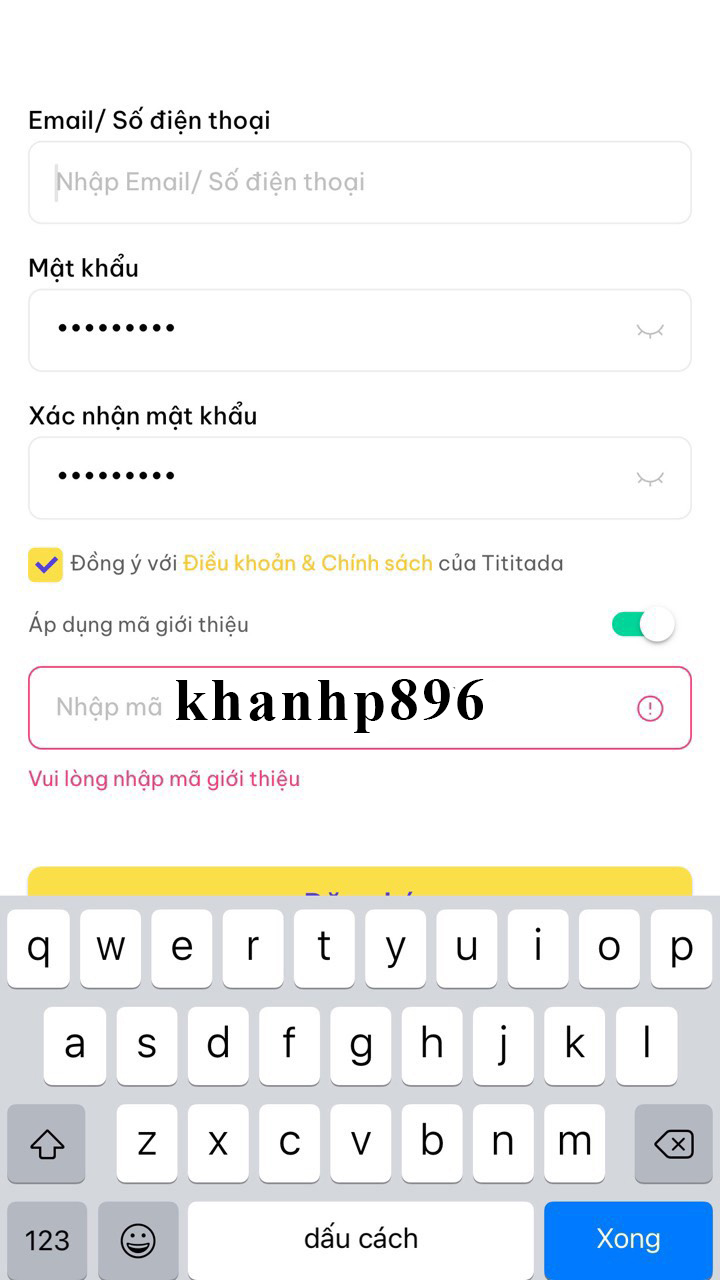
Task: Tap Xong on the keyboard
Action: (628, 1239)
